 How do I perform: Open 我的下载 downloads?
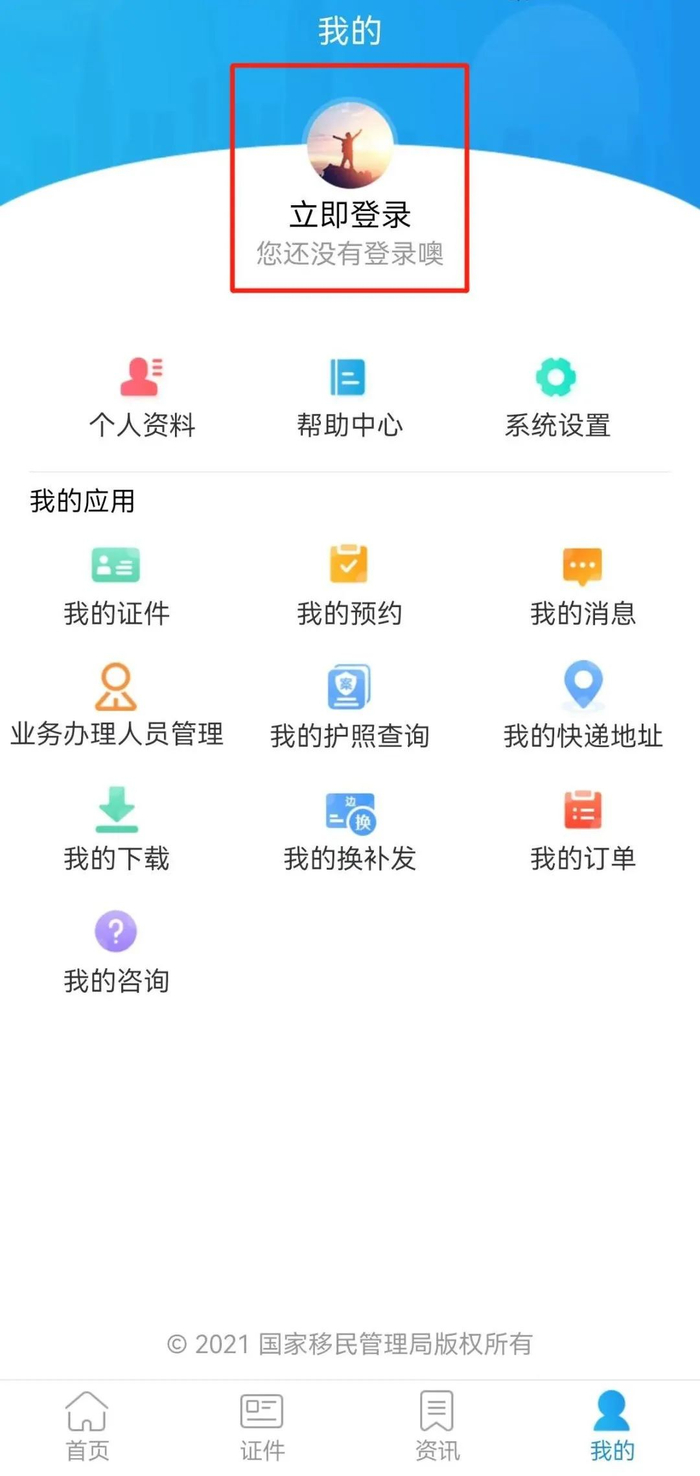tap(116, 830)
